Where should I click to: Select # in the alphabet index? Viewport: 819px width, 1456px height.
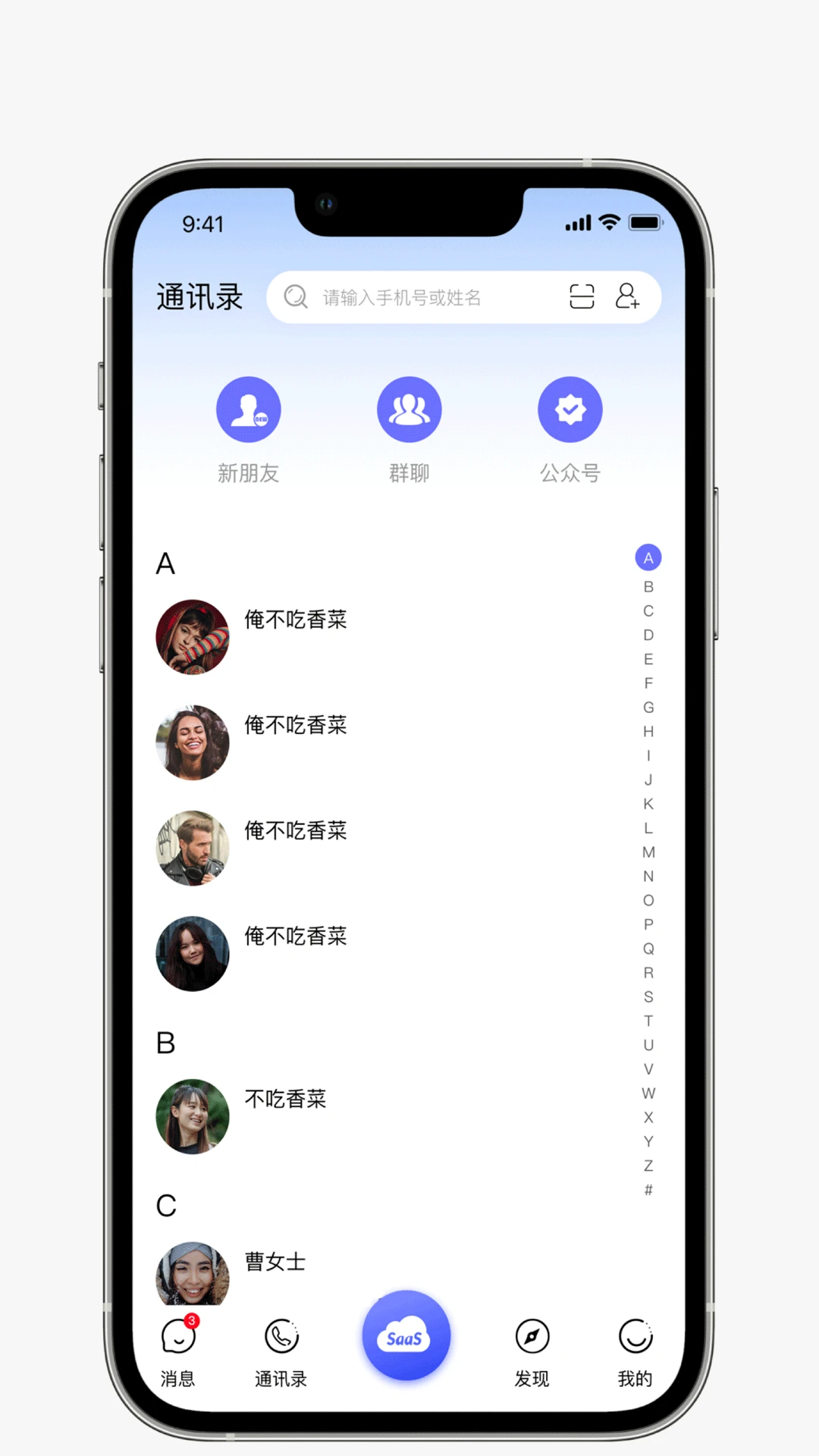click(648, 1190)
